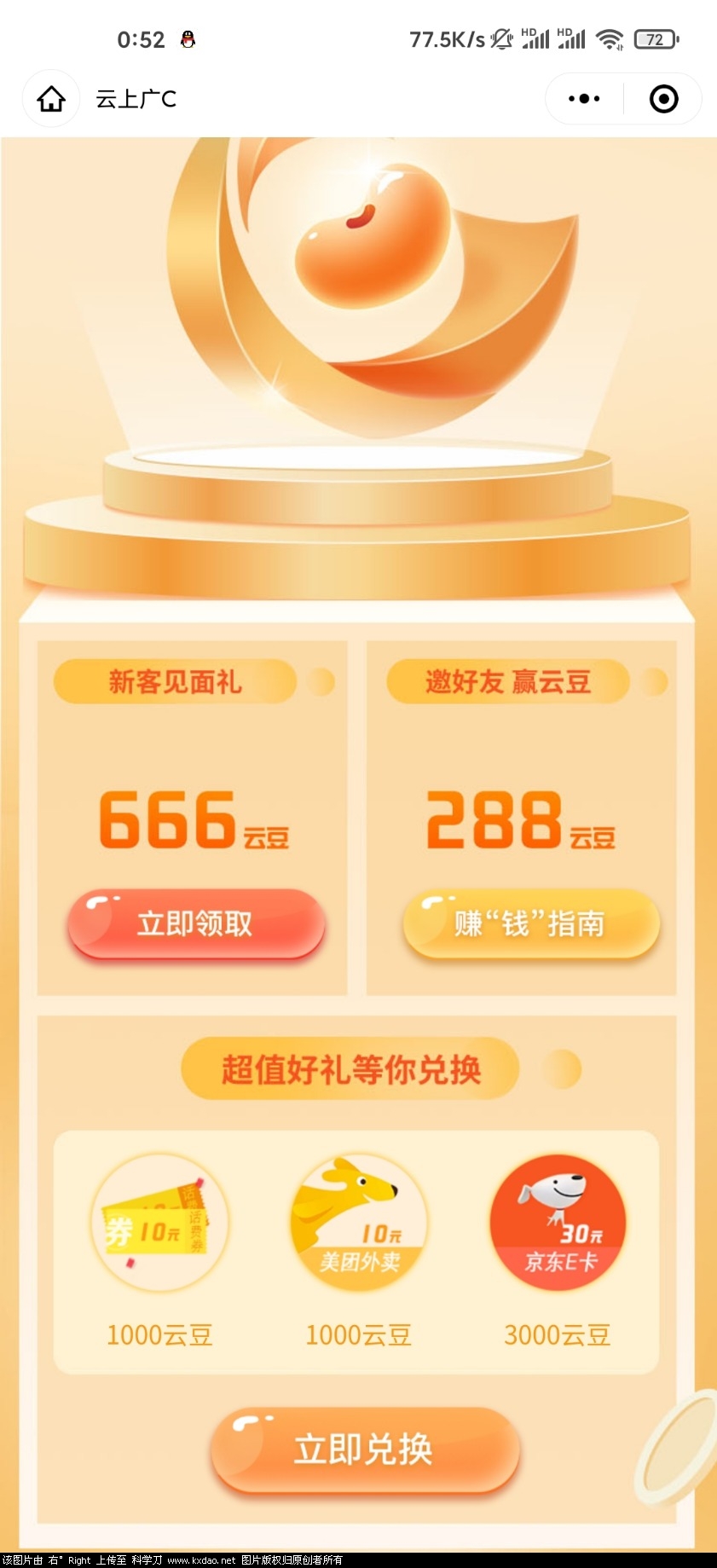
Task: Tap the battery indicator showing 72
Action: tap(656, 38)
